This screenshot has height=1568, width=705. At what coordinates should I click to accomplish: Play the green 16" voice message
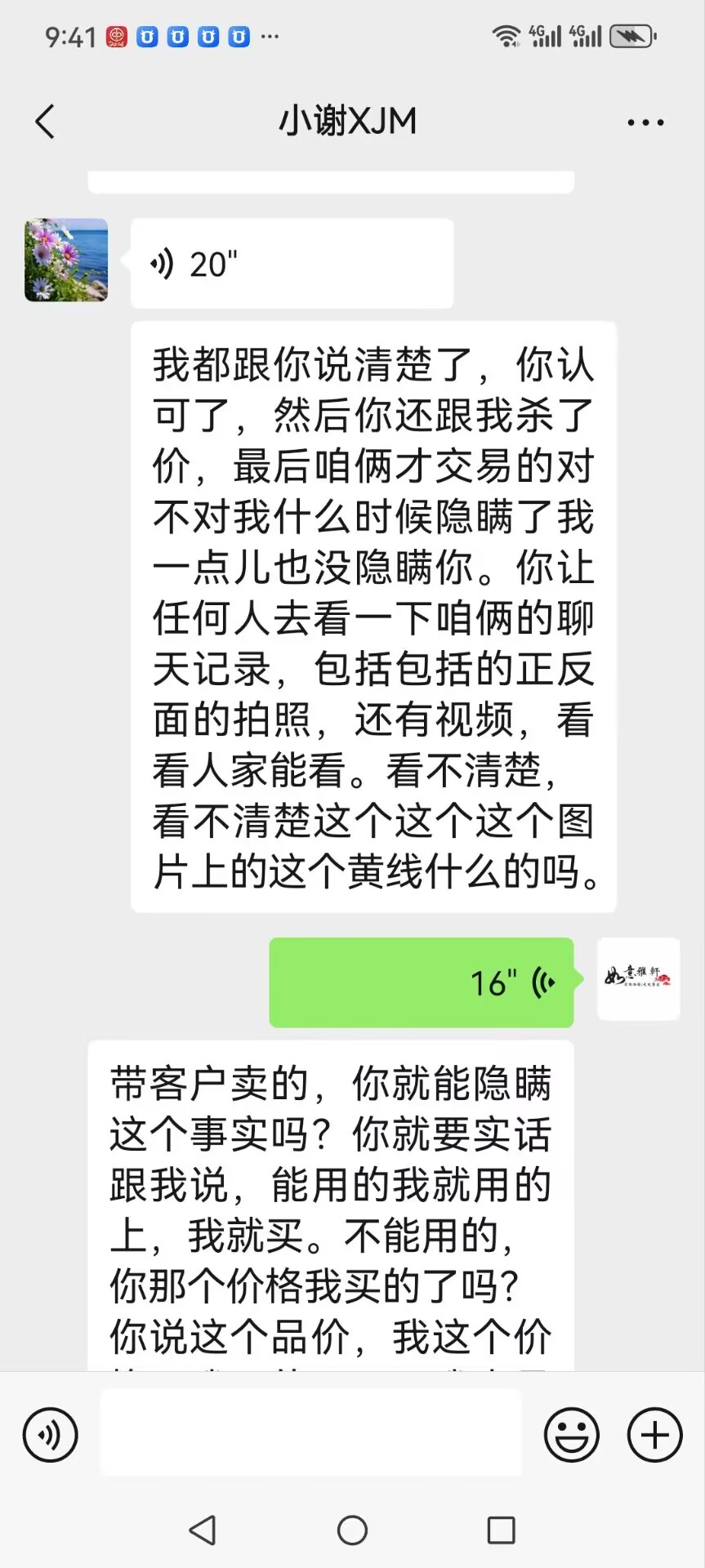pos(422,982)
